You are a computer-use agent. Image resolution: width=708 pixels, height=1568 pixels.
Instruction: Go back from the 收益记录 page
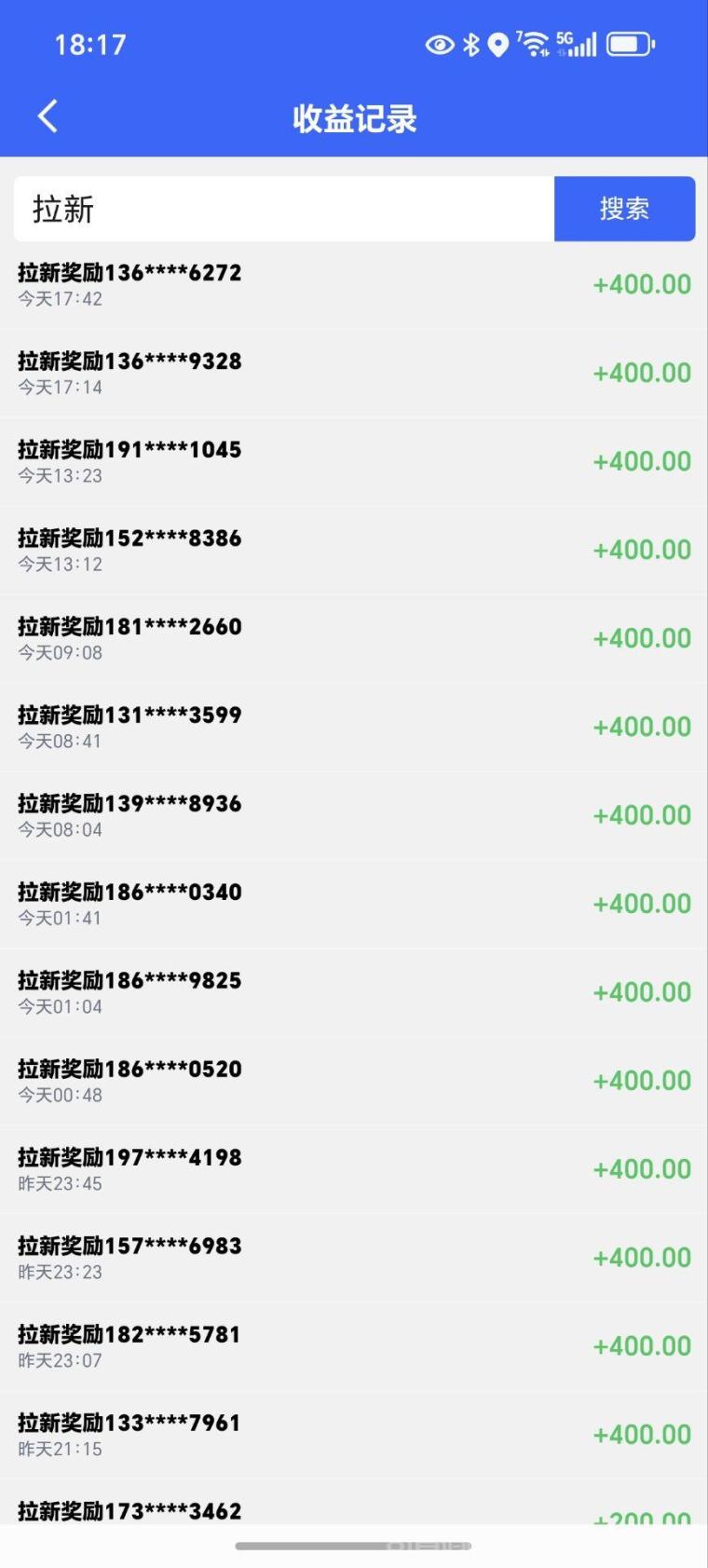48,117
